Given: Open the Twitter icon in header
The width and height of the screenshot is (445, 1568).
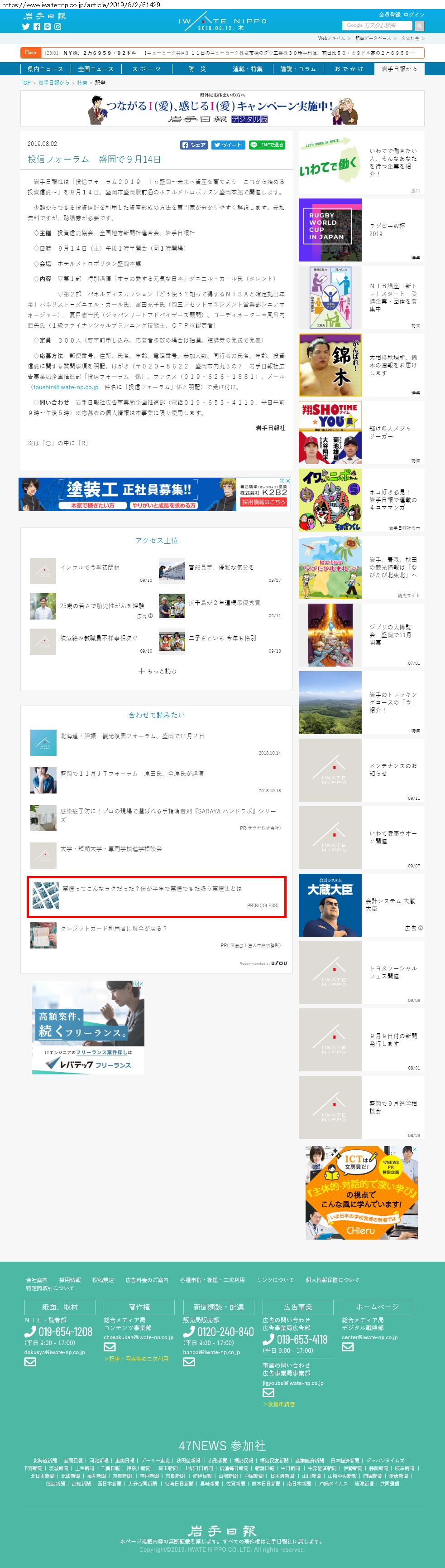Looking at the screenshot, I should click(25, 27).
